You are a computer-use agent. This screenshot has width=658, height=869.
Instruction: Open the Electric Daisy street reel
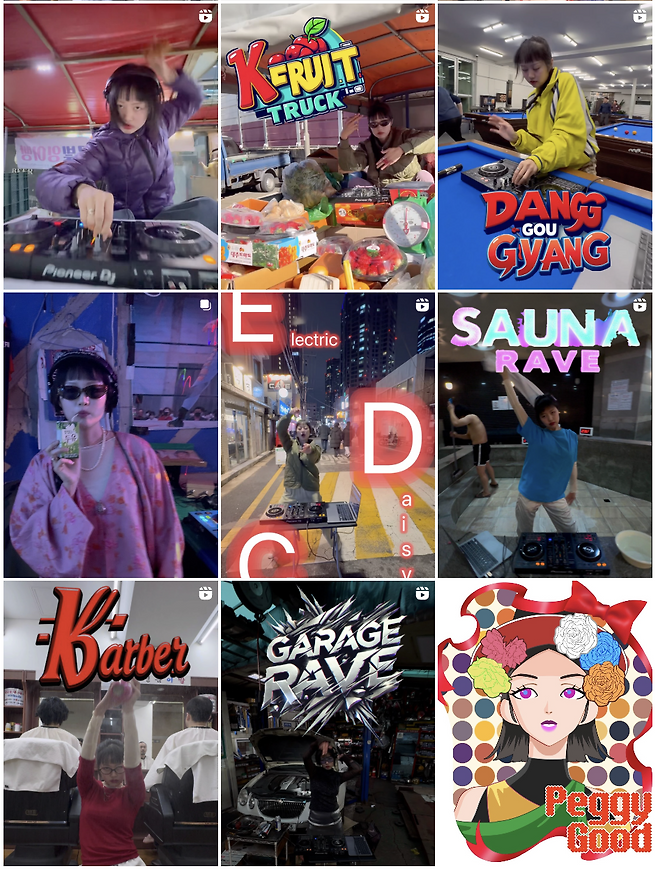tap(327, 435)
